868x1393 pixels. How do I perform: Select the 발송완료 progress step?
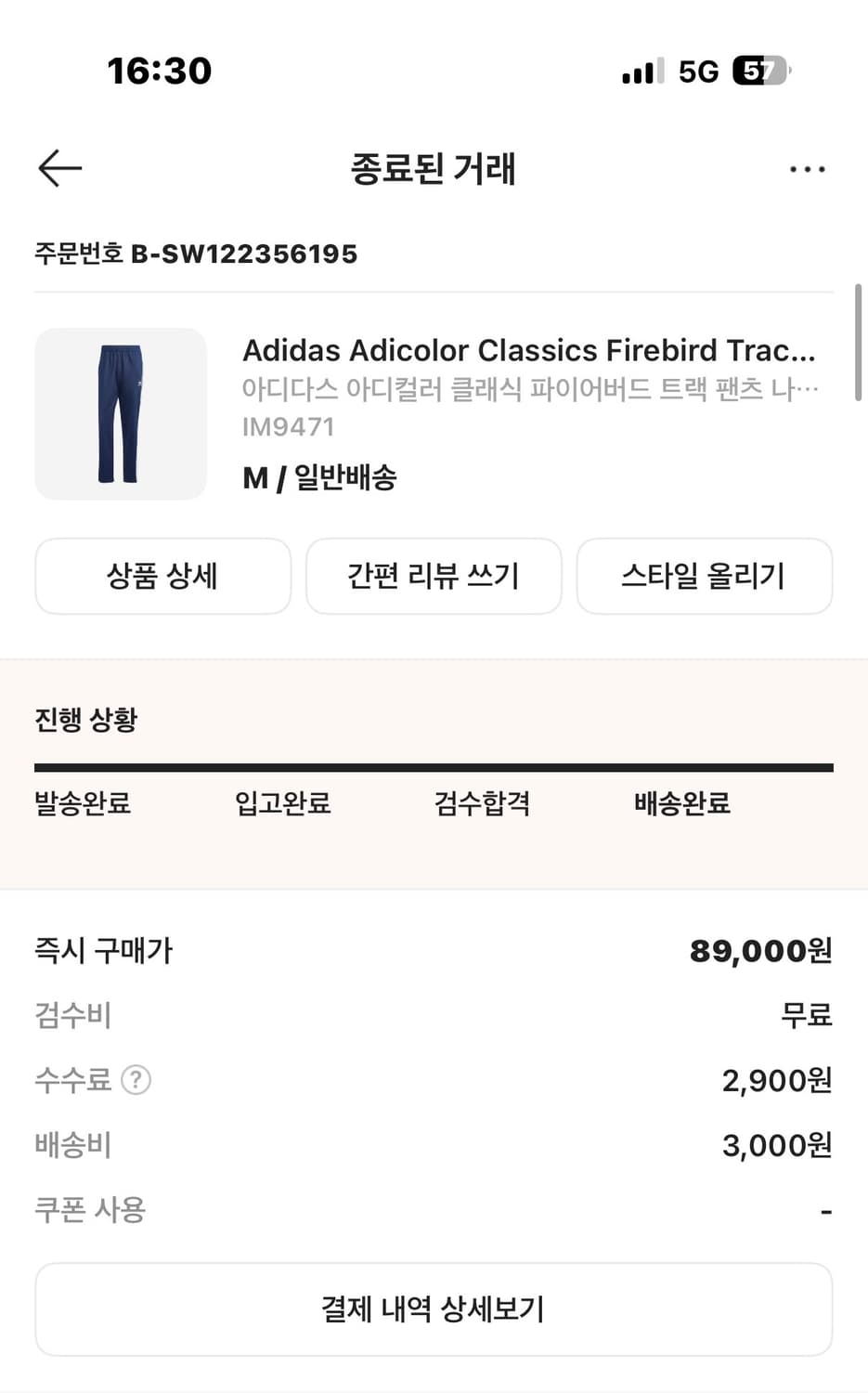[83, 805]
